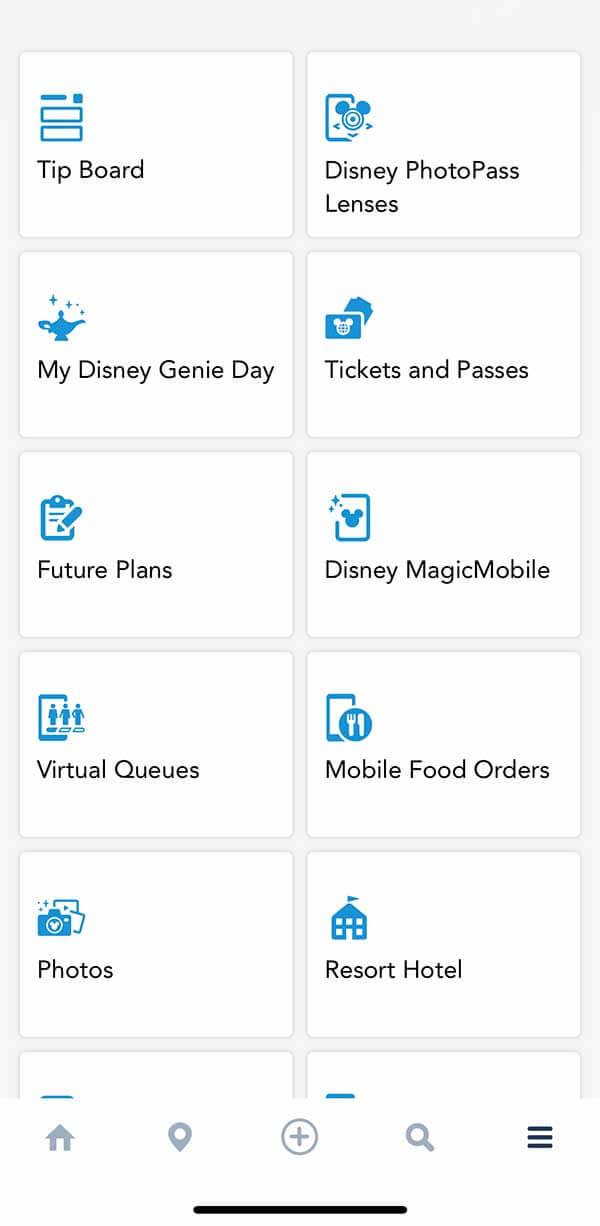Go to the home tab

60,1137
